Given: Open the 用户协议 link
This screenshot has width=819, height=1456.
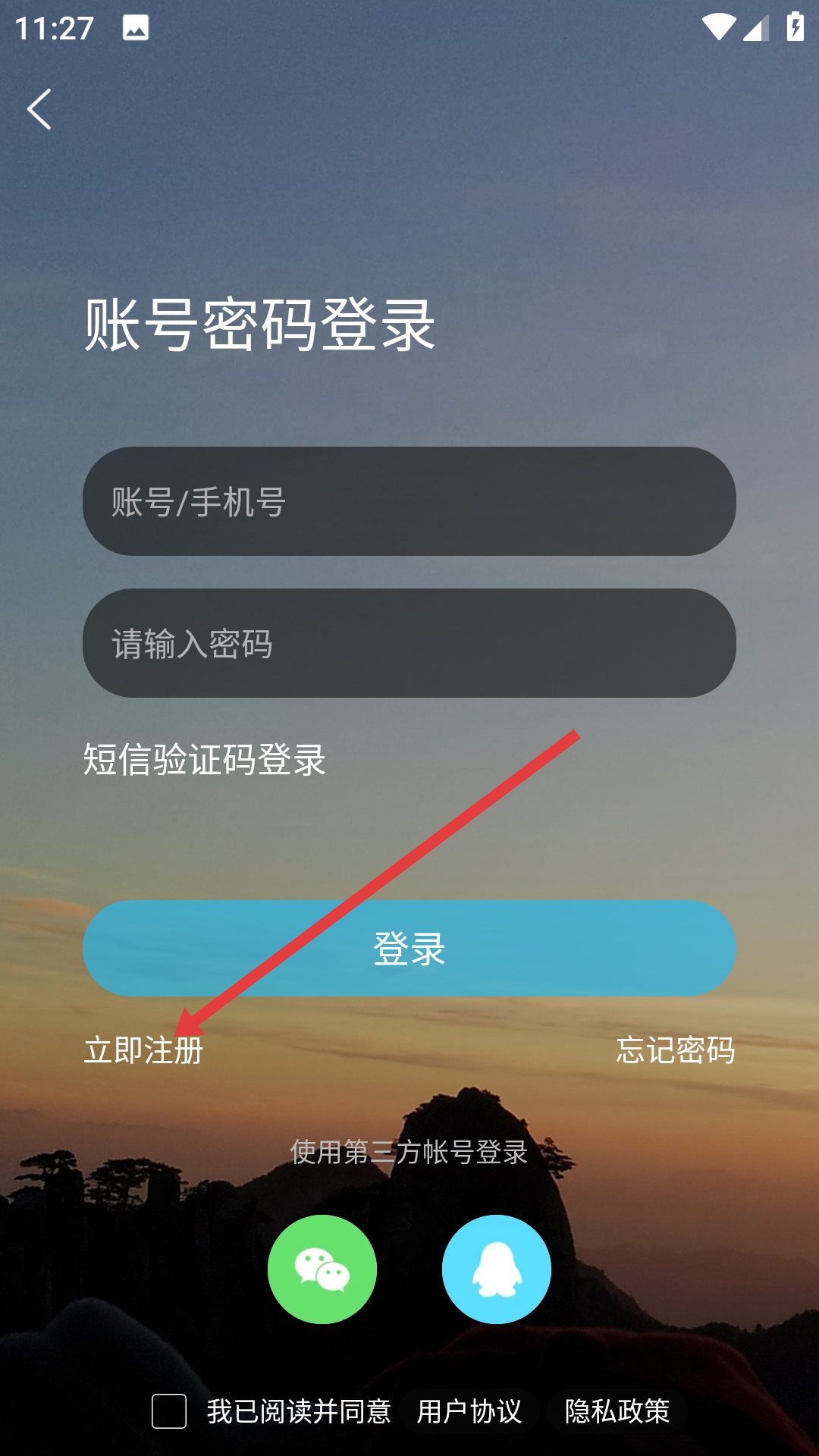Looking at the screenshot, I should click(x=469, y=1411).
